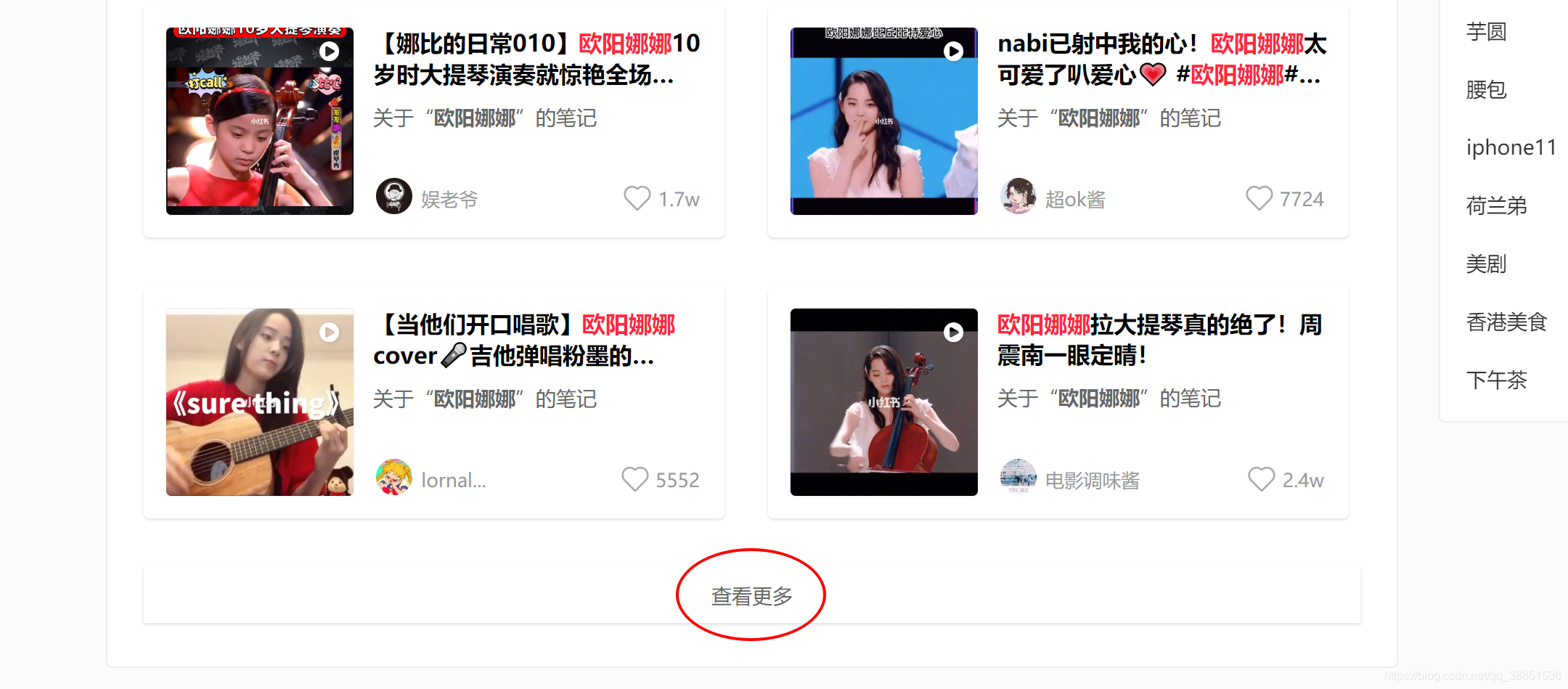This screenshot has height=689, width=1568.
Task: Select the 香港美食 trending keyword
Action: tap(1506, 322)
